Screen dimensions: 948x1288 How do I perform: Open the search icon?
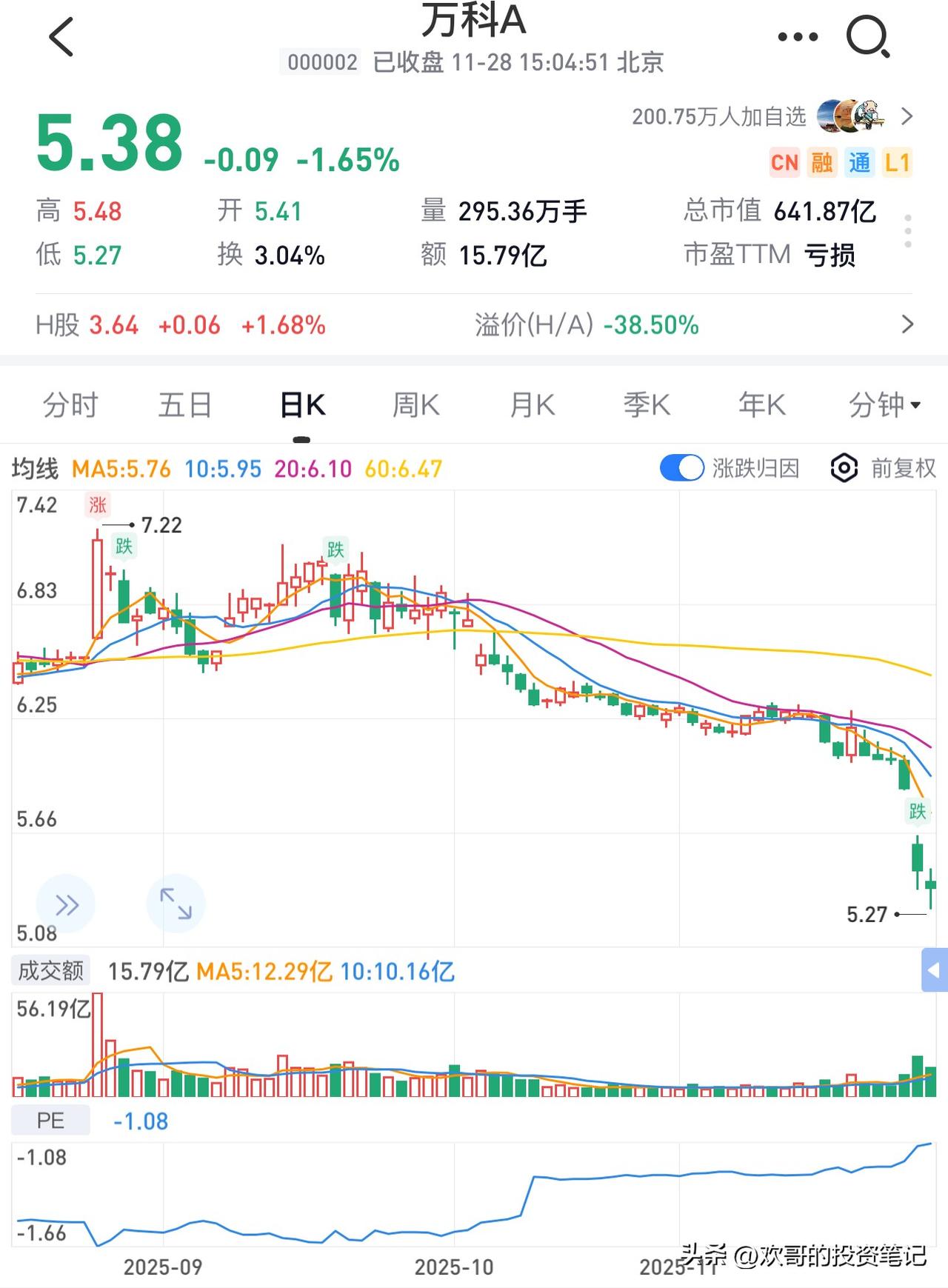868,36
